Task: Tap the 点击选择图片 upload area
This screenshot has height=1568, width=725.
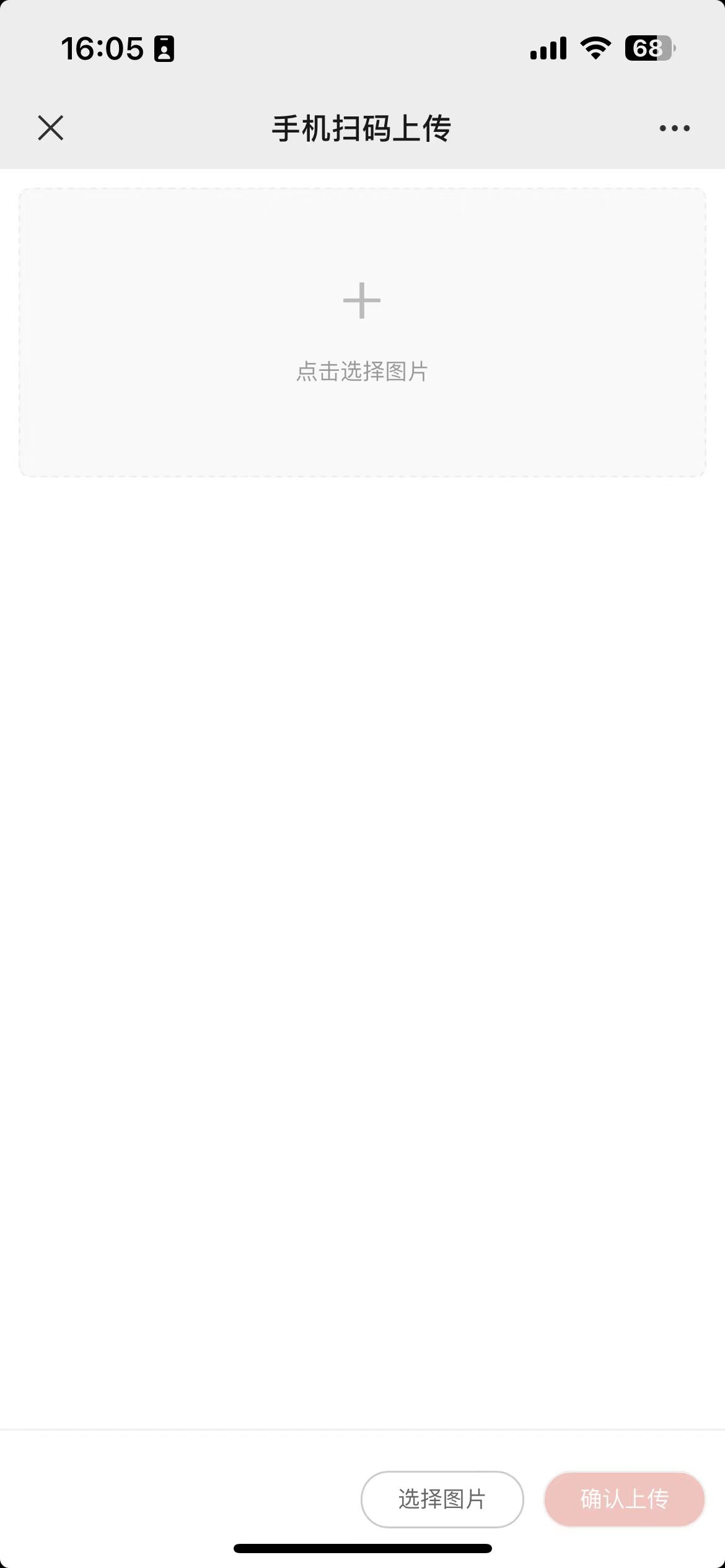Action: pos(362,333)
